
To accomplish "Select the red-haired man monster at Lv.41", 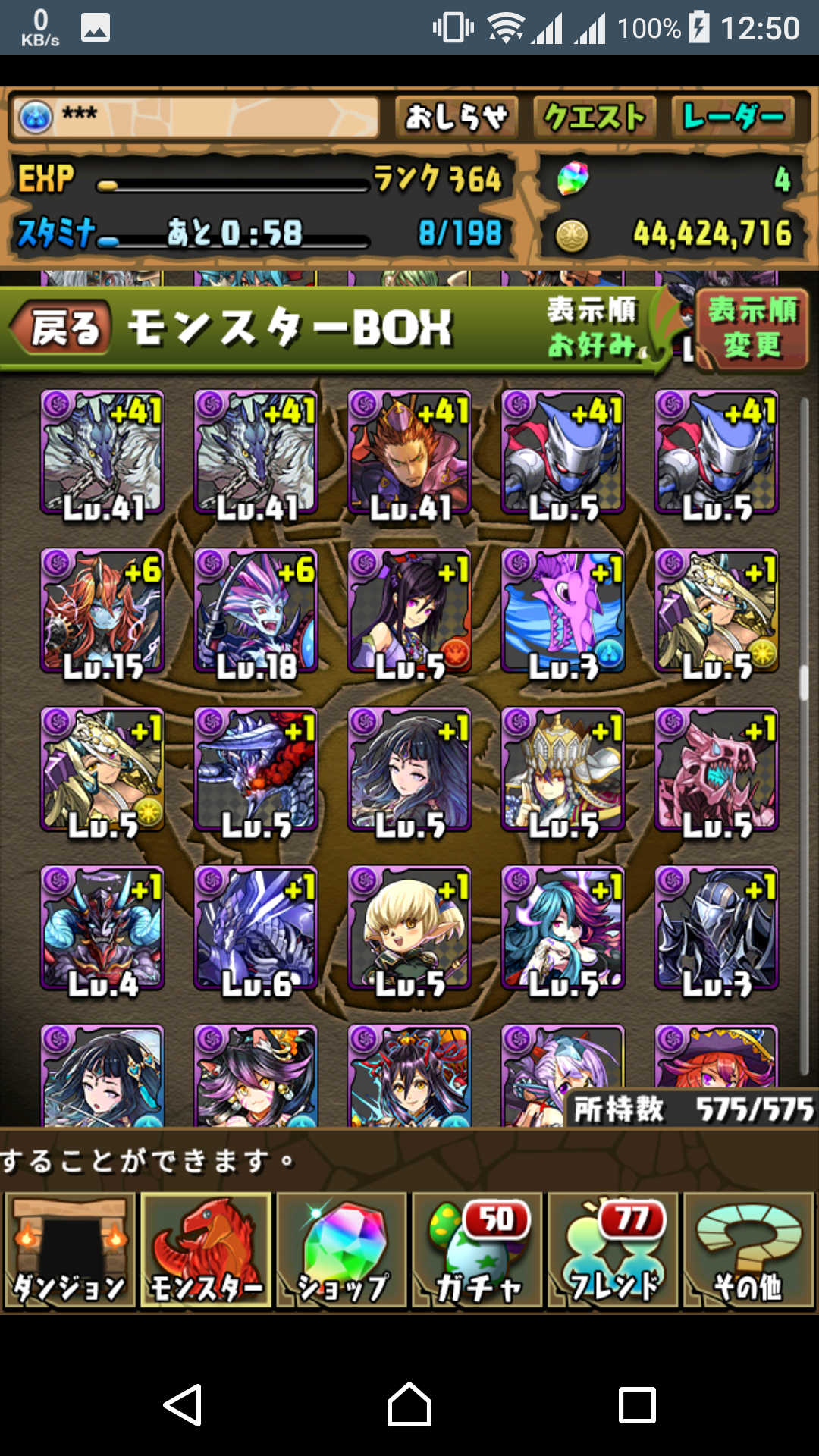I will click(x=409, y=453).
